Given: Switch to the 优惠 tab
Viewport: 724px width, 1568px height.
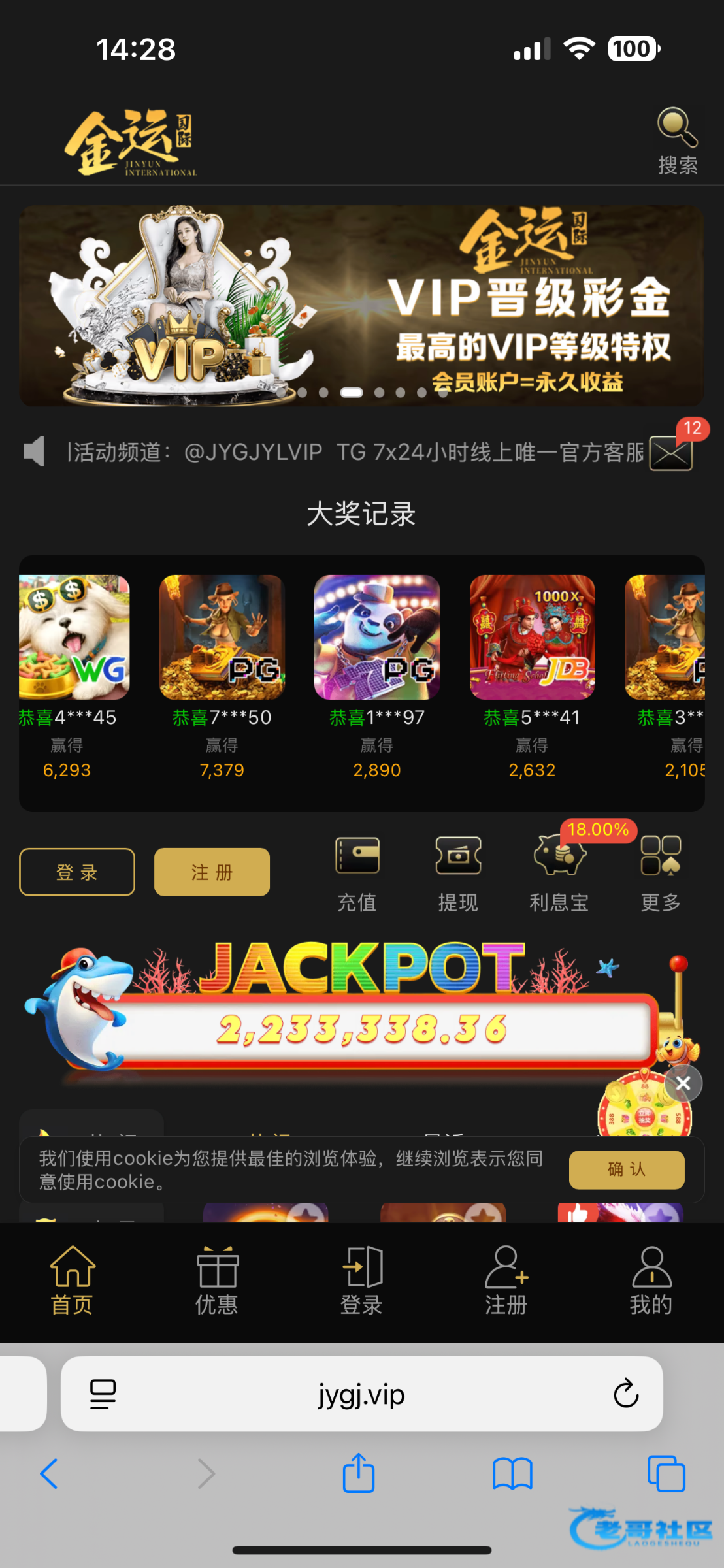Looking at the screenshot, I should coord(217,1281).
